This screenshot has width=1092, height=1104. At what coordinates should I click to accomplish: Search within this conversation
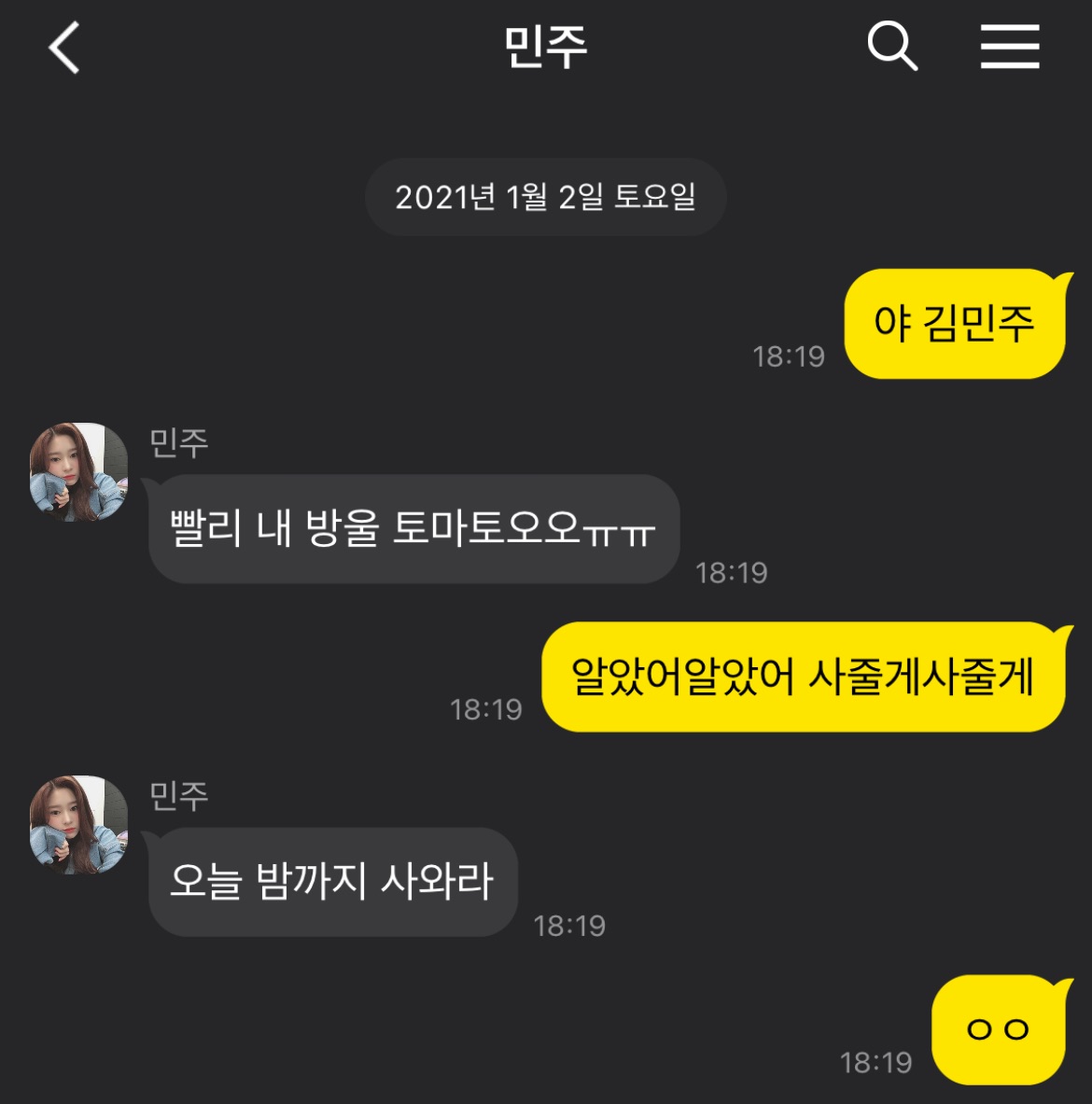click(x=892, y=47)
